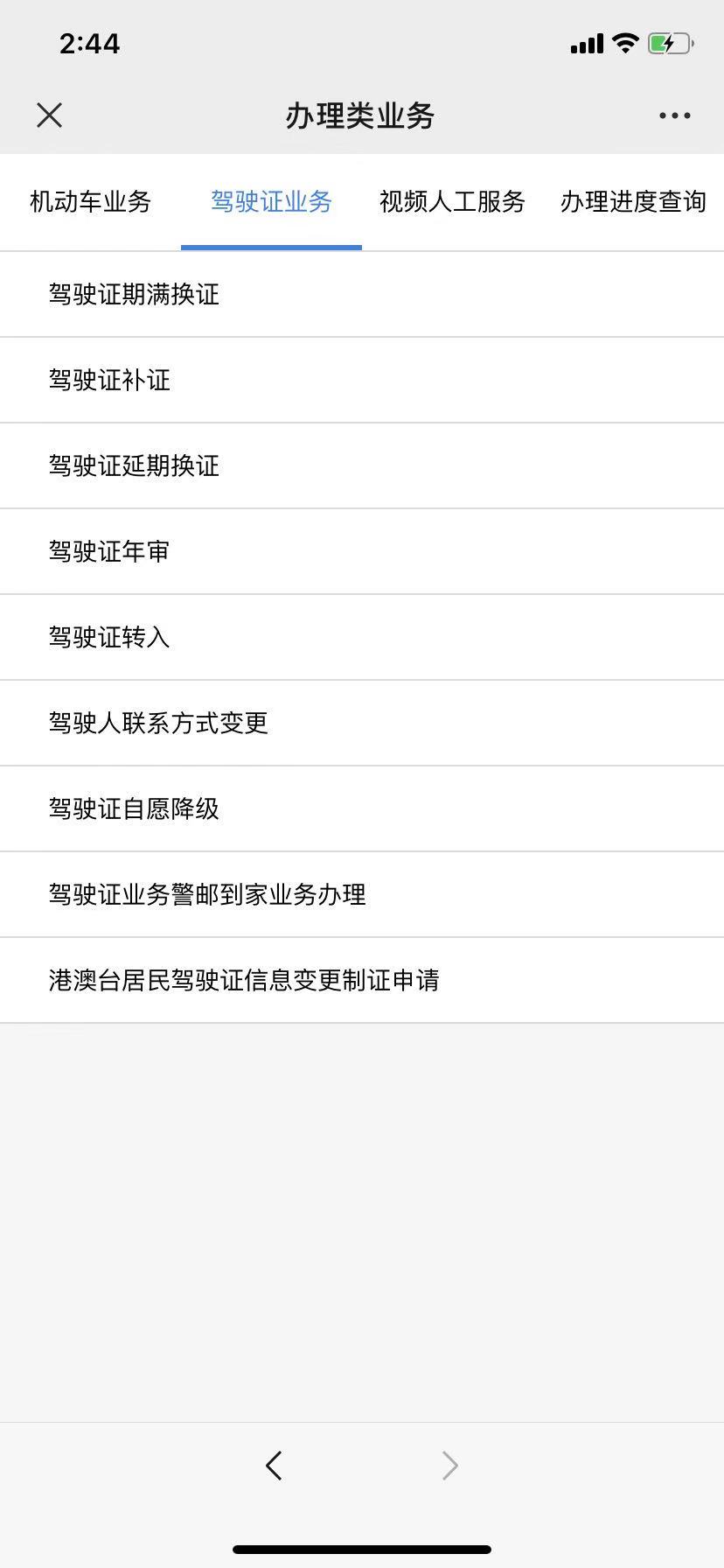This screenshot has height=1568, width=724.
Task: Switch to the 机动车业务 tab
Action: 90,202
